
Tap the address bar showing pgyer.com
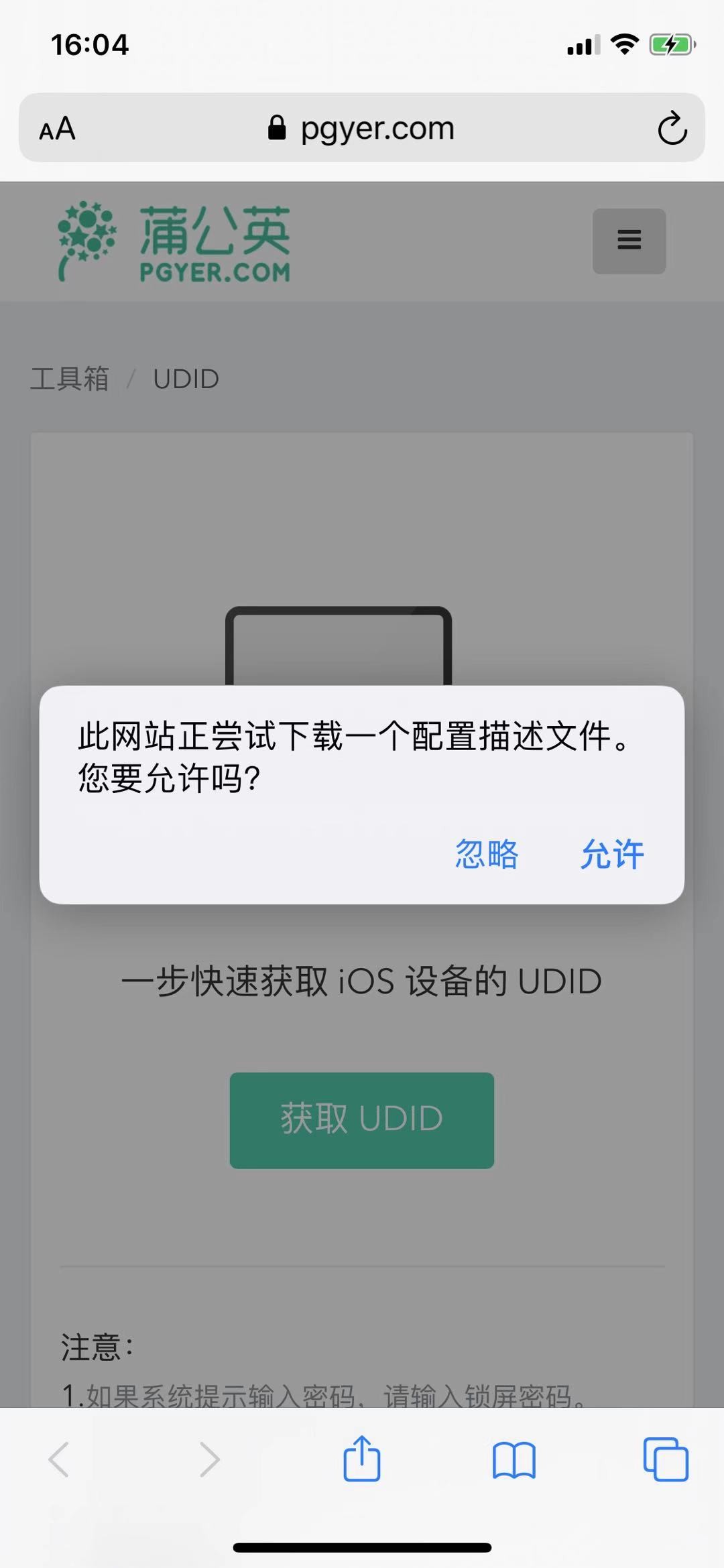pyautogui.click(x=377, y=128)
